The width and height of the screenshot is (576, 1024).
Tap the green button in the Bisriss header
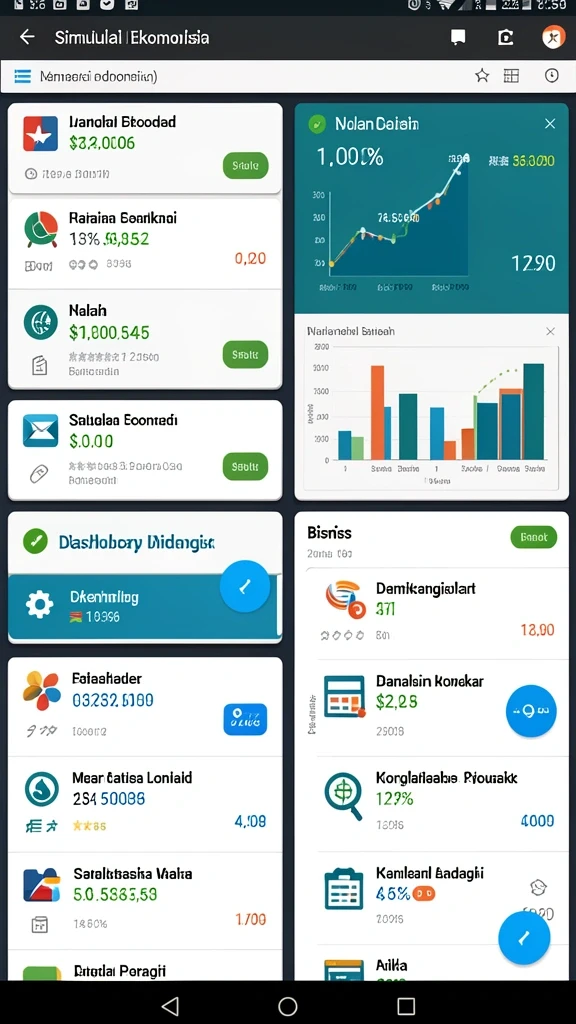coord(534,537)
